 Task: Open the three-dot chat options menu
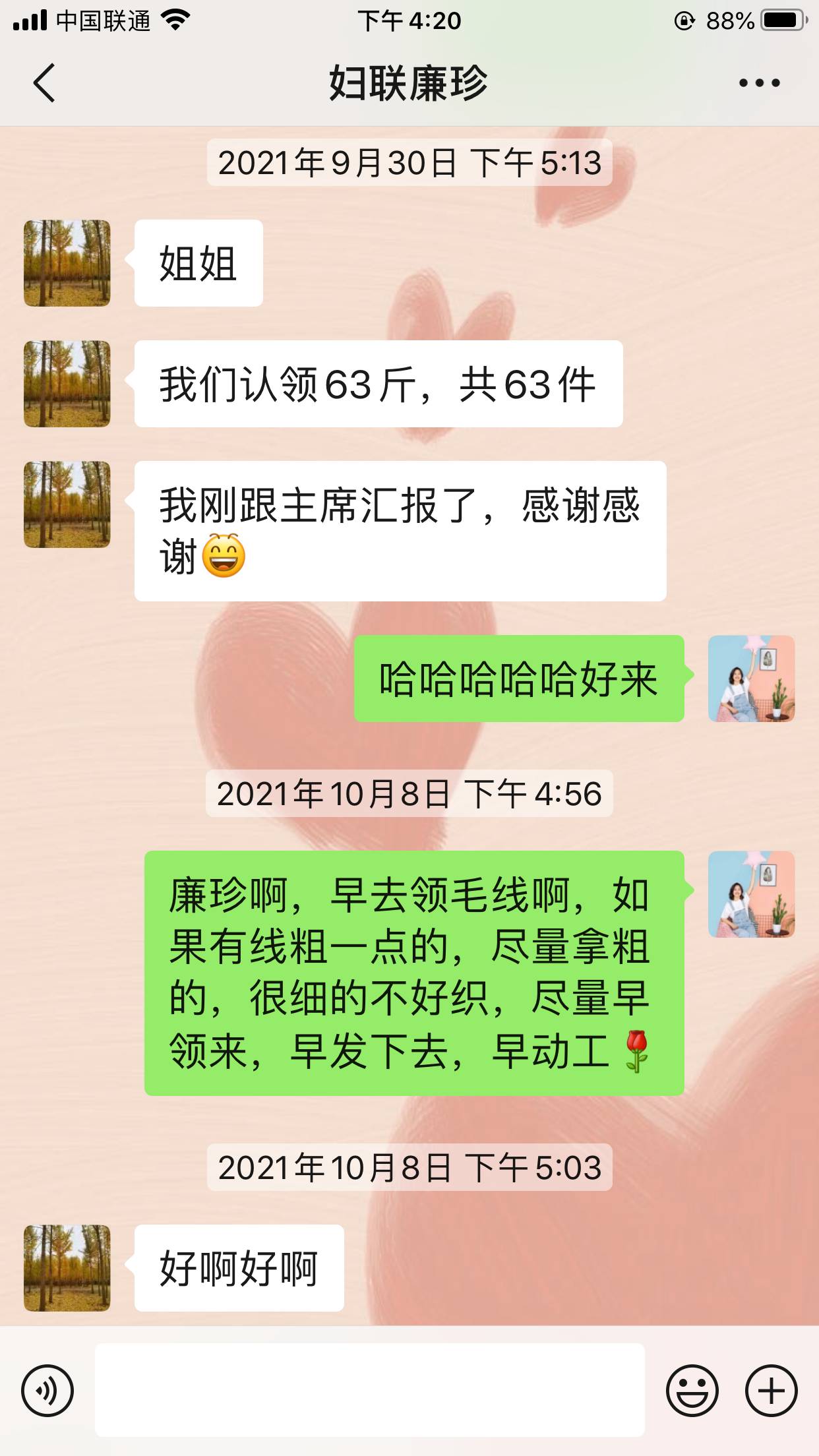click(x=760, y=83)
